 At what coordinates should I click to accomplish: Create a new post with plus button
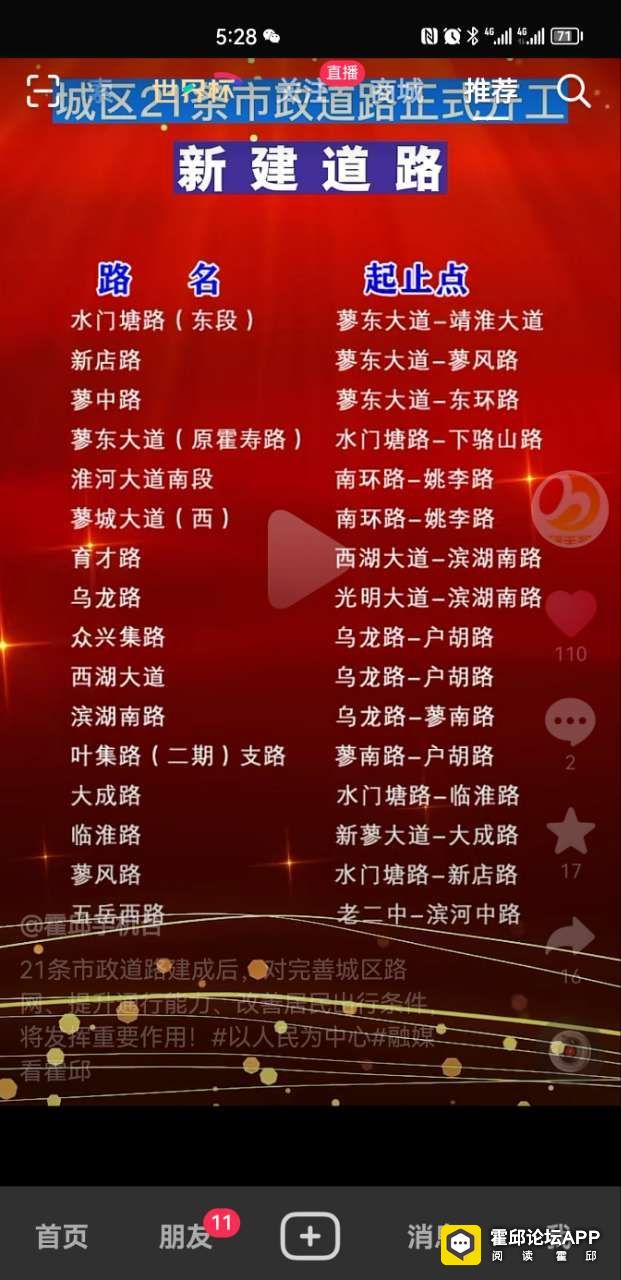pyautogui.click(x=310, y=1236)
